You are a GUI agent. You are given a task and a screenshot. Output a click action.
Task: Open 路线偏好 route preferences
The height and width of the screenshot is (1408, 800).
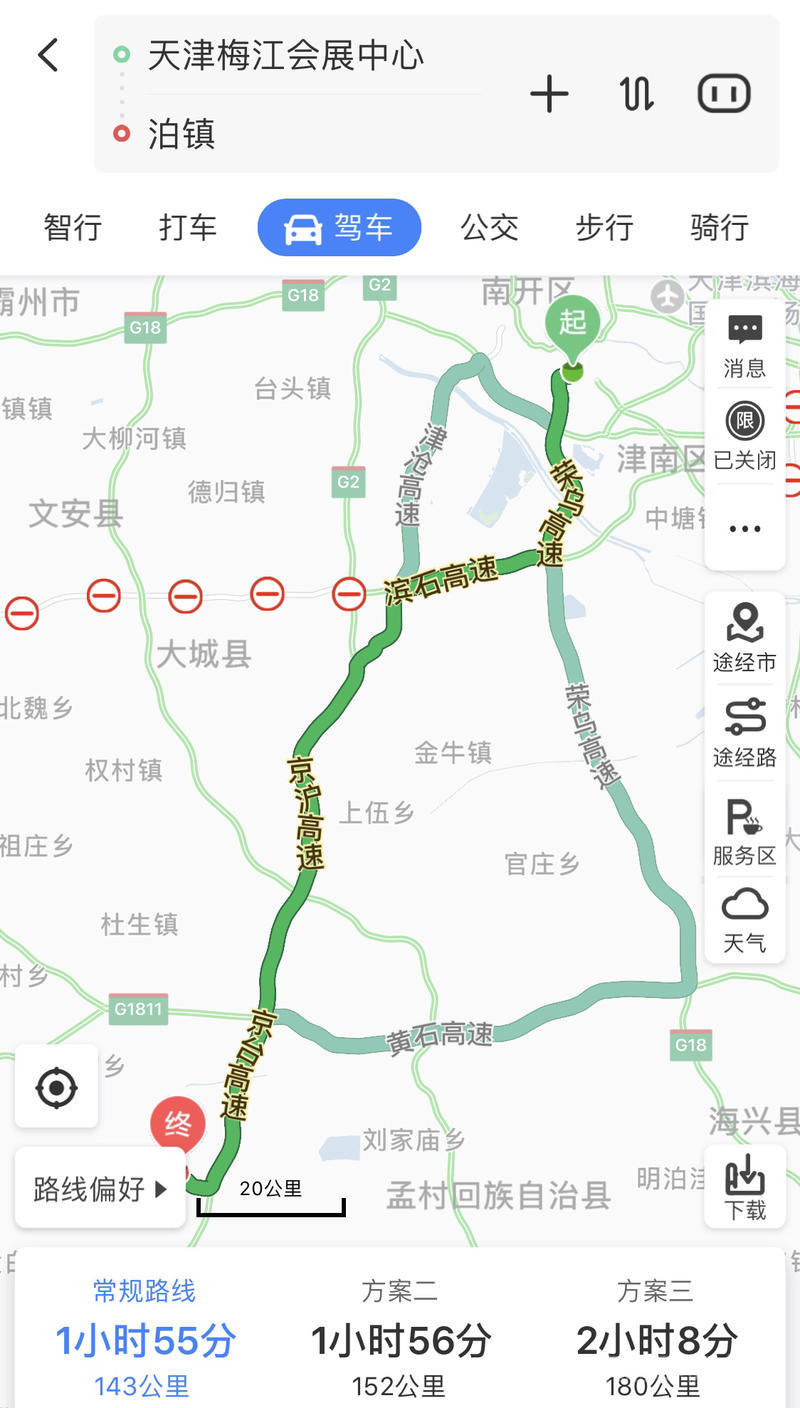100,1189
